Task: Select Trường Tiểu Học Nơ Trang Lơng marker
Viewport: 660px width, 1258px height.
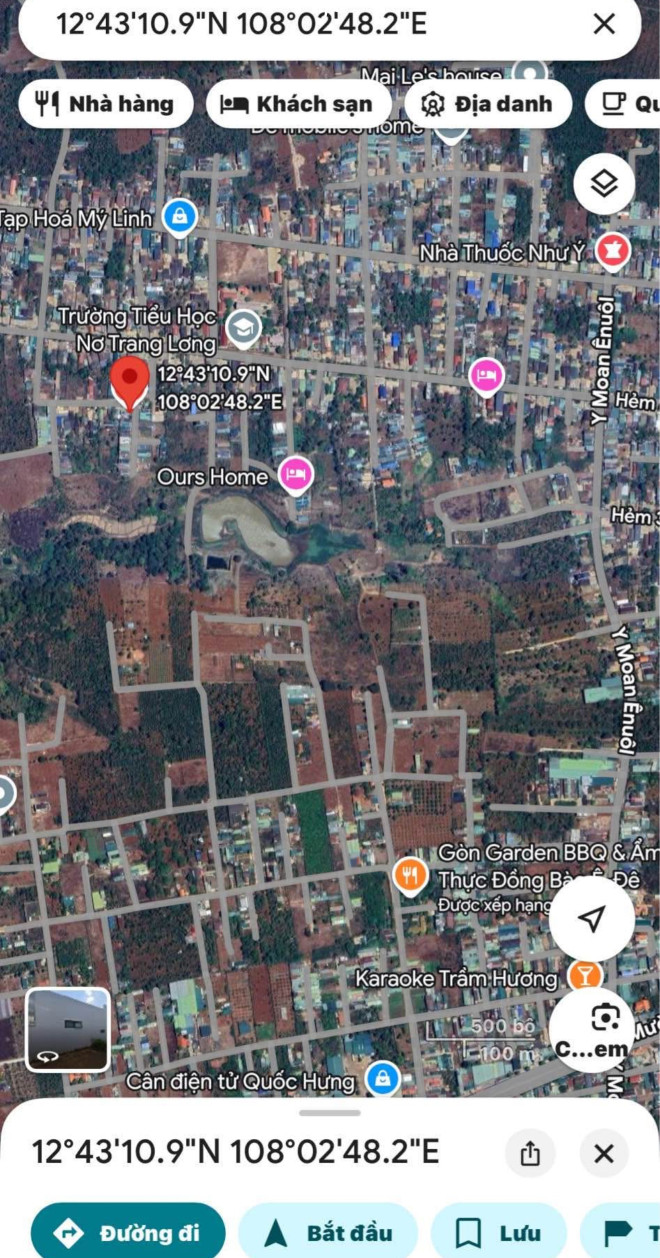Action: [x=243, y=326]
